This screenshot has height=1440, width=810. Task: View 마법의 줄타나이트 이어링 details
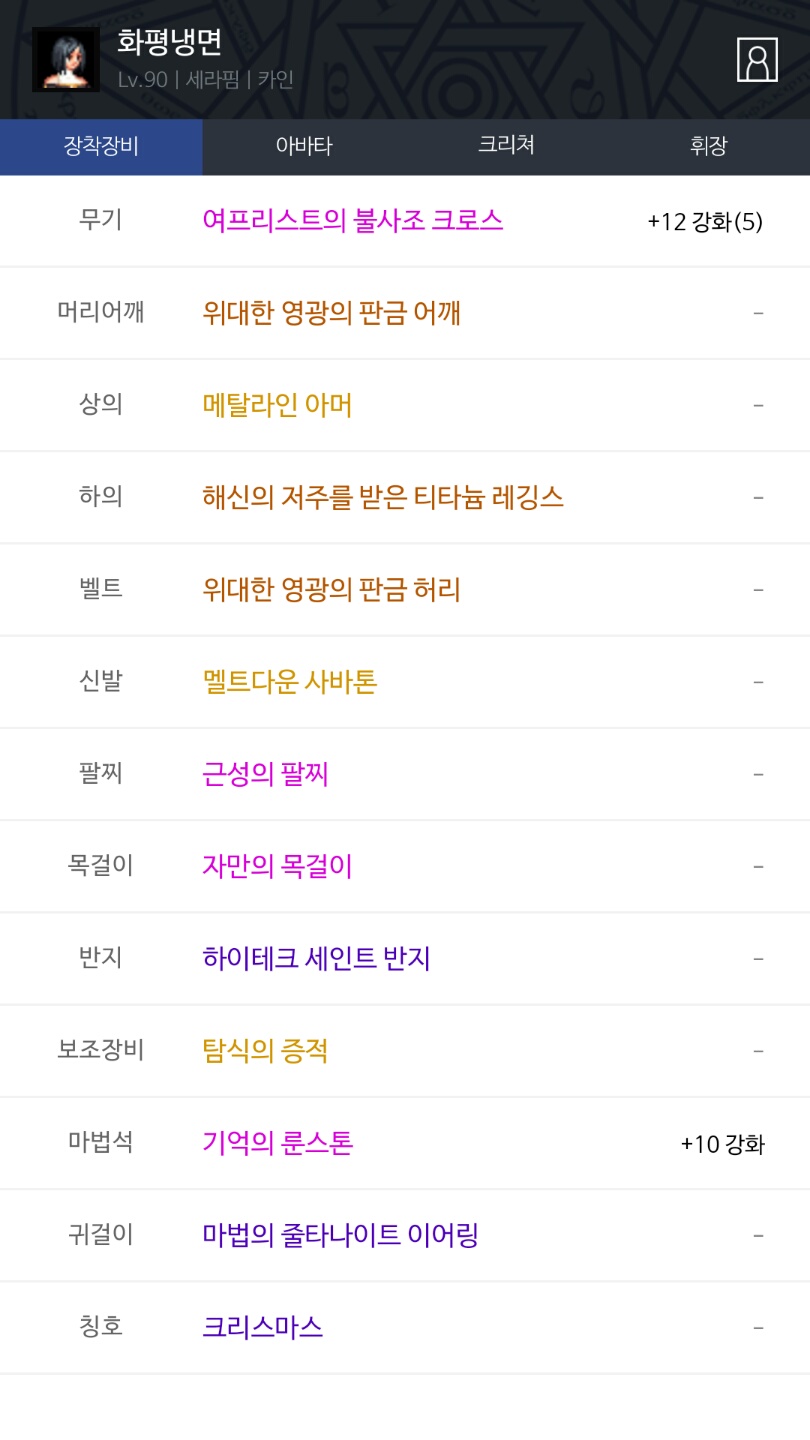340,1235
